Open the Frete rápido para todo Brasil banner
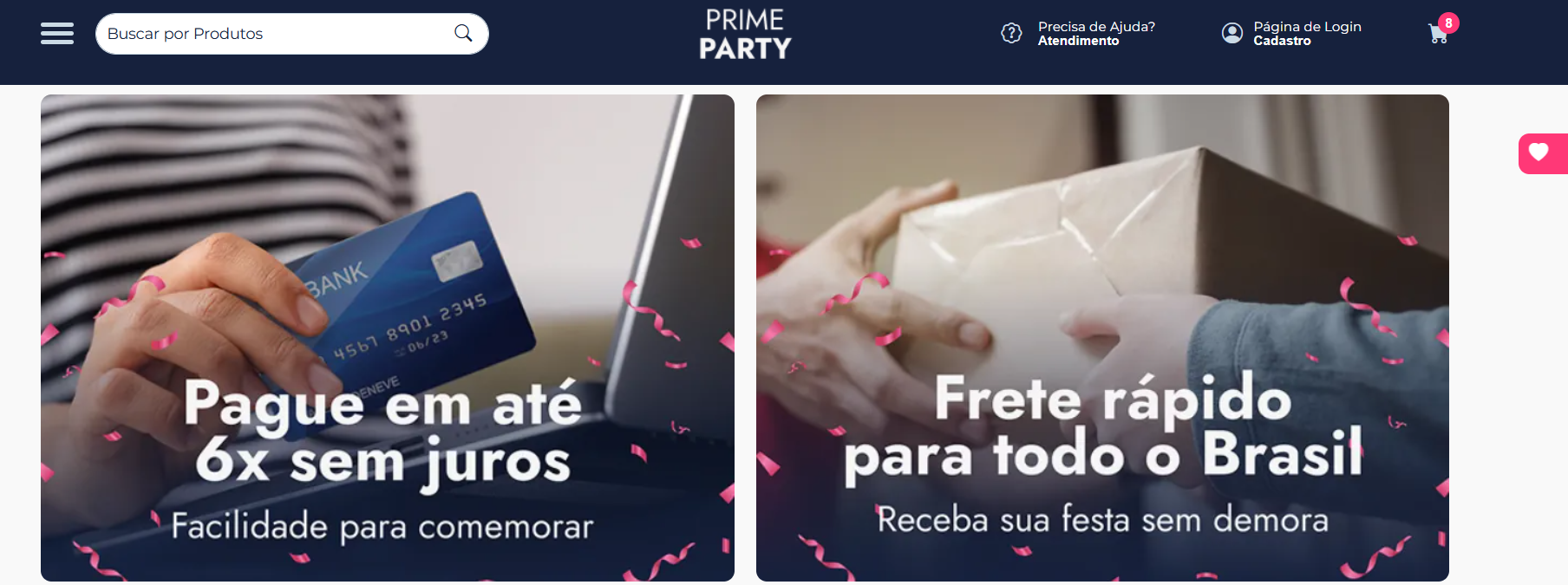Image resolution: width=1568 pixels, height=585 pixels. (1102, 338)
